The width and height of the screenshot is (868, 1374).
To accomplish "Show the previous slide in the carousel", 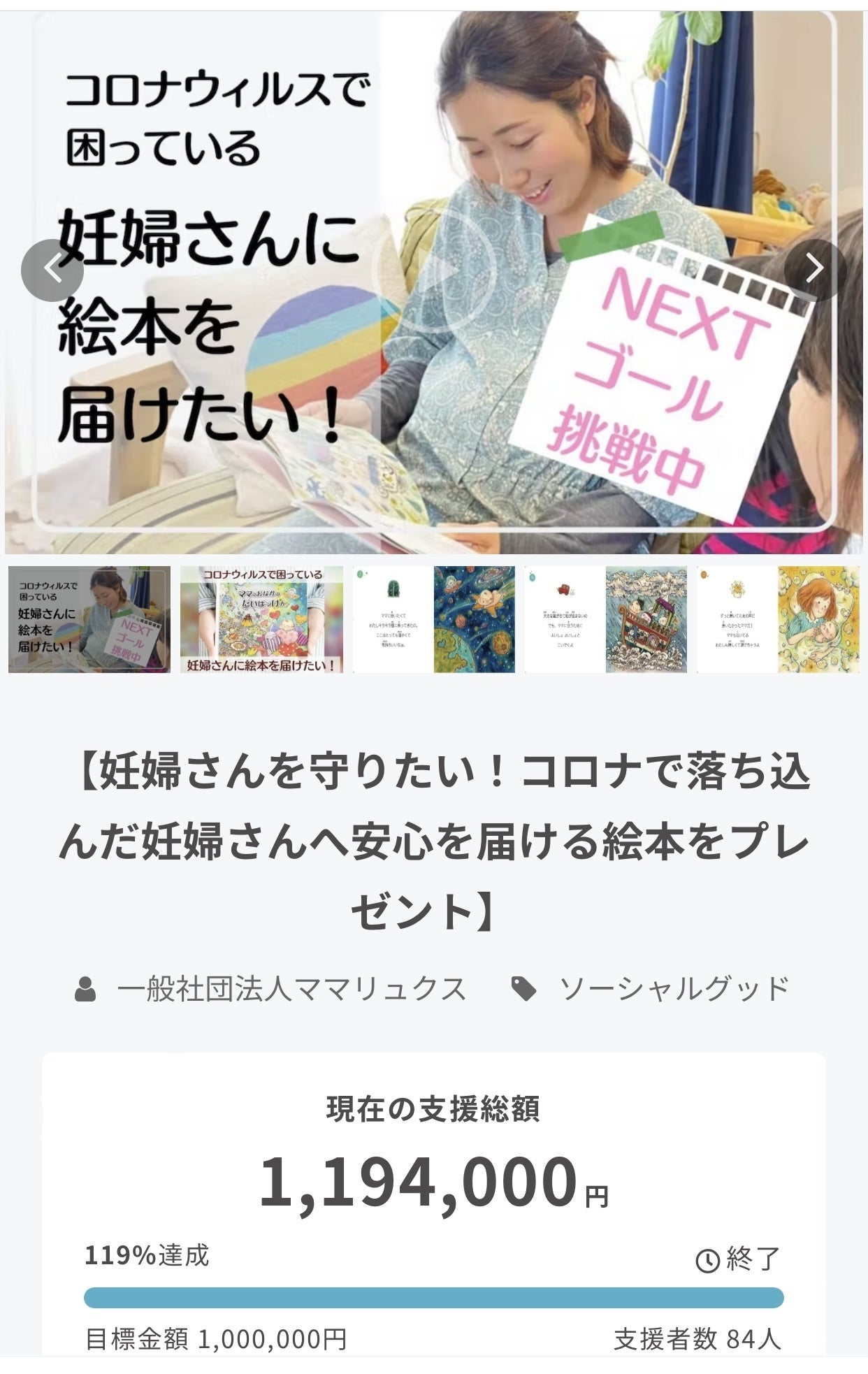I will [52, 270].
